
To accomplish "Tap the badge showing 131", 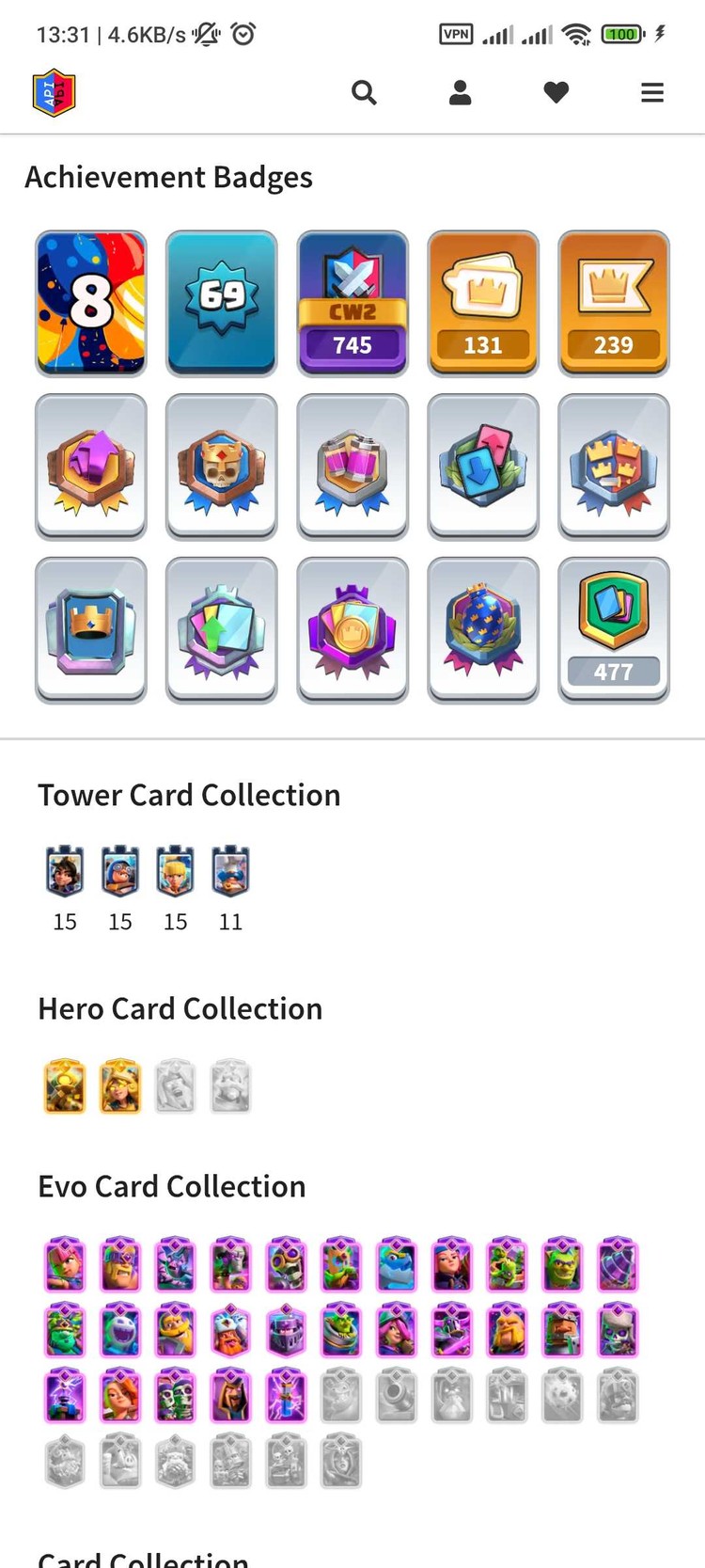I will tap(483, 303).
